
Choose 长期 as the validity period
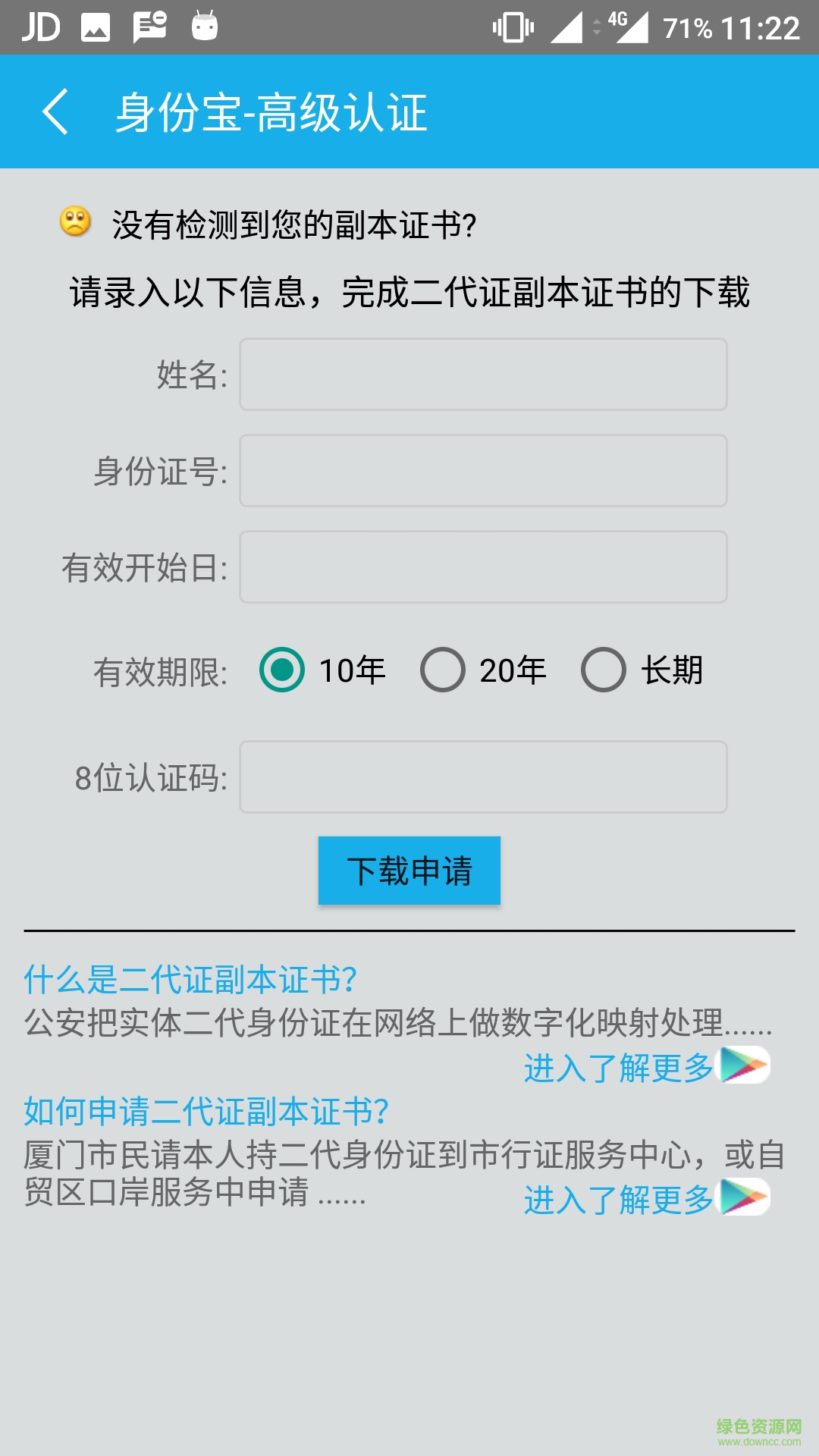coord(603,670)
